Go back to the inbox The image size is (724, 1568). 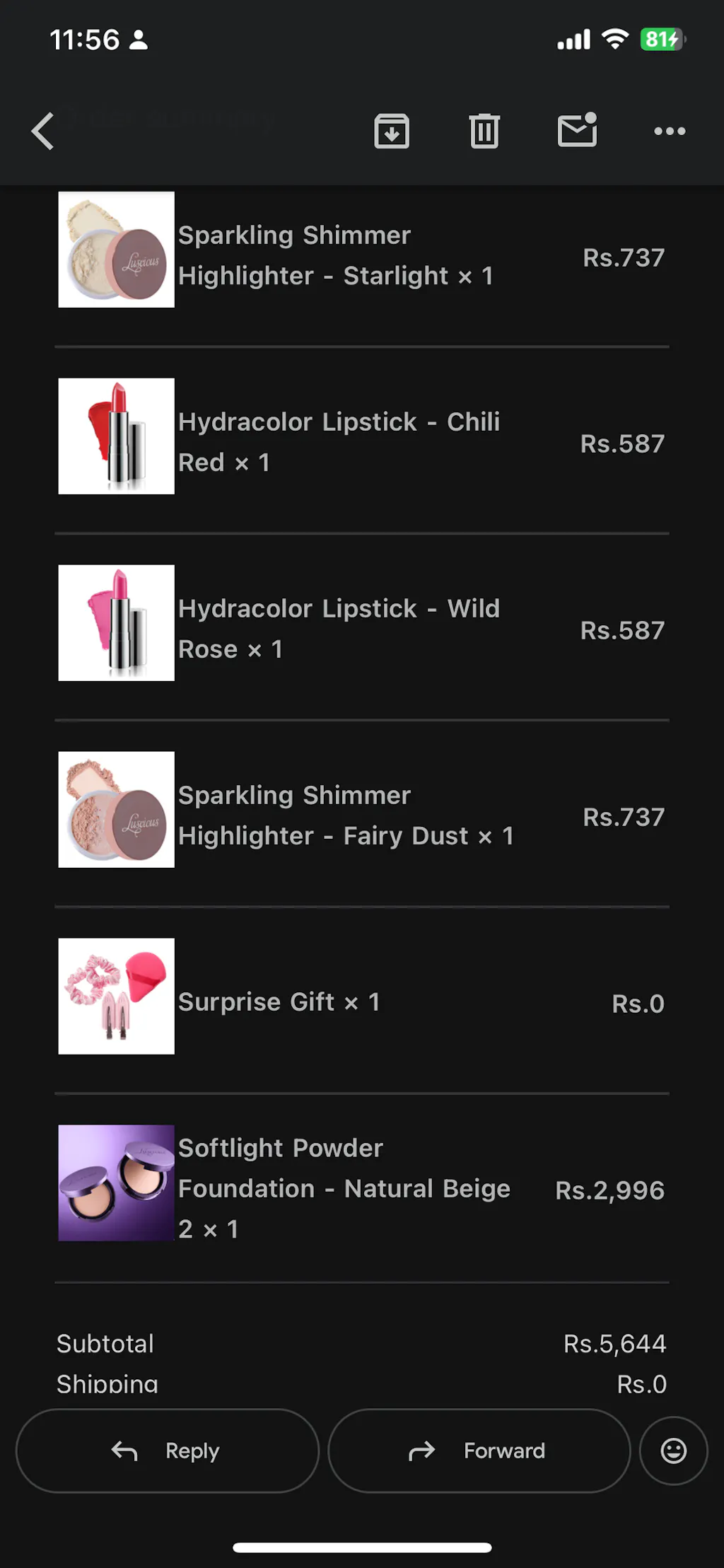(x=43, y=132)
